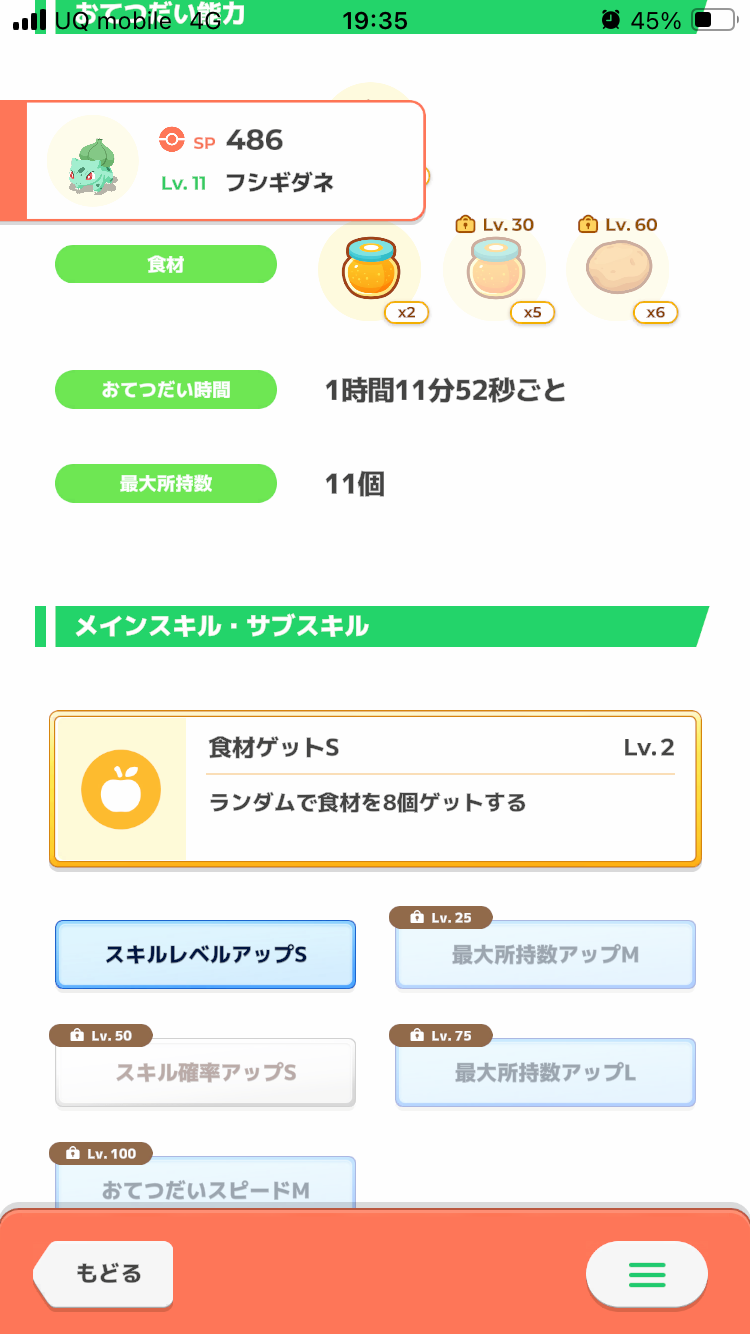View the locked 最大所持数アップM sub skill
This screenshot has height=1334, width=750.
click(x=545, y=955)
